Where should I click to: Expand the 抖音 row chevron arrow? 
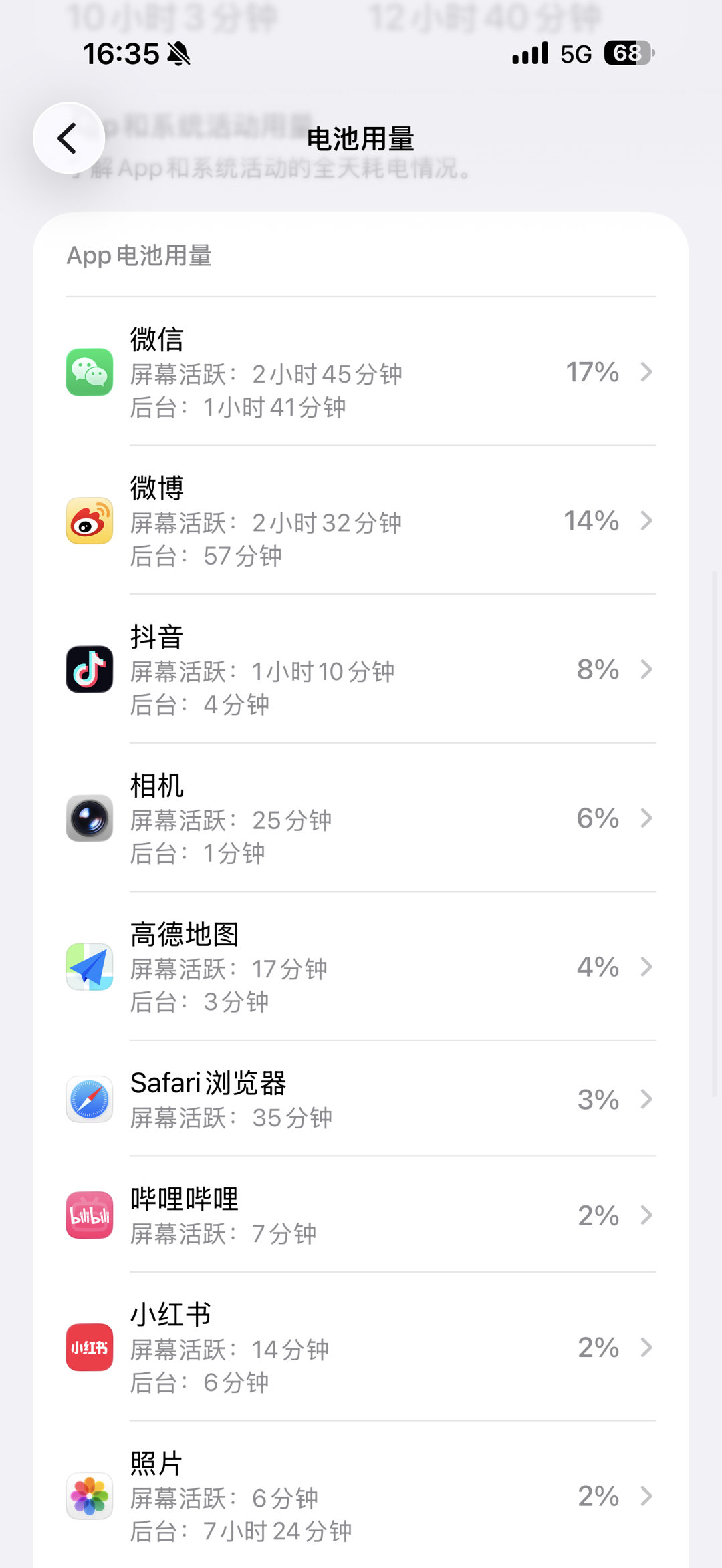pos(646,670)
